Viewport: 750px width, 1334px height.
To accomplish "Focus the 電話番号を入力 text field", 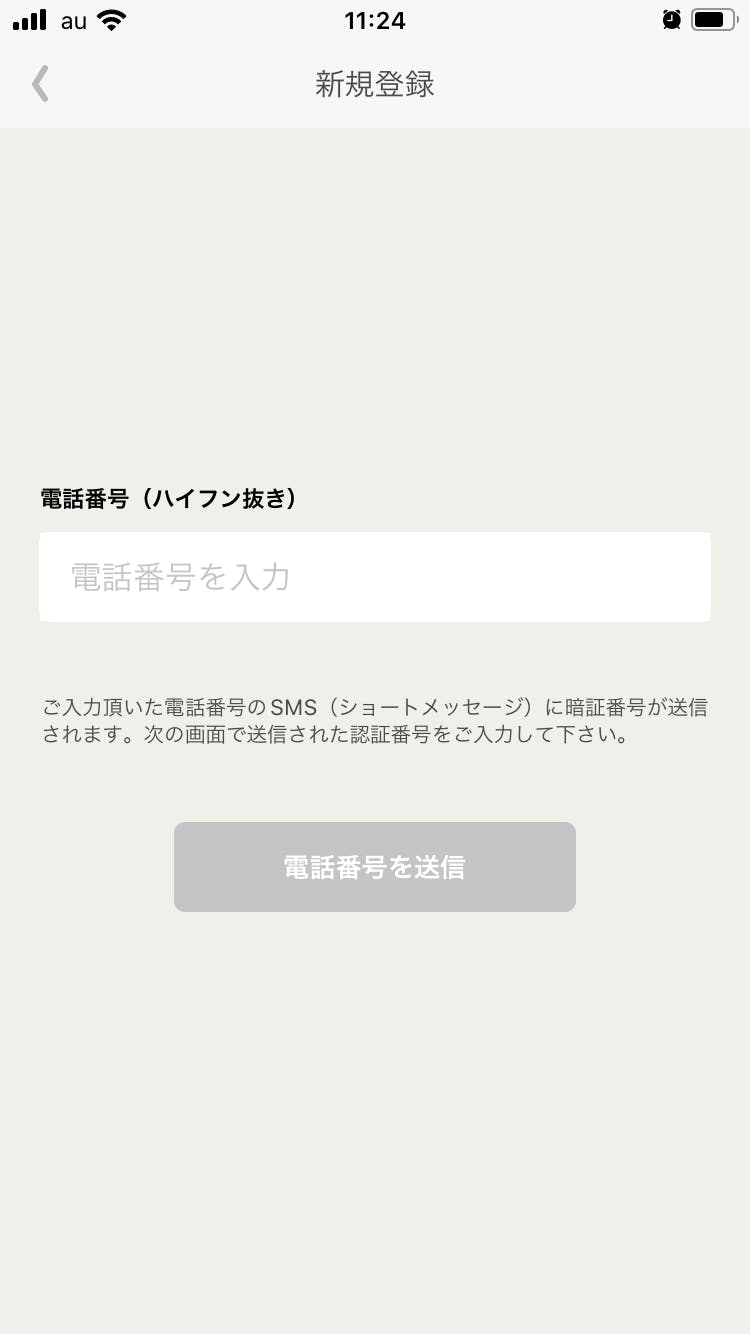I will point(375,577).
